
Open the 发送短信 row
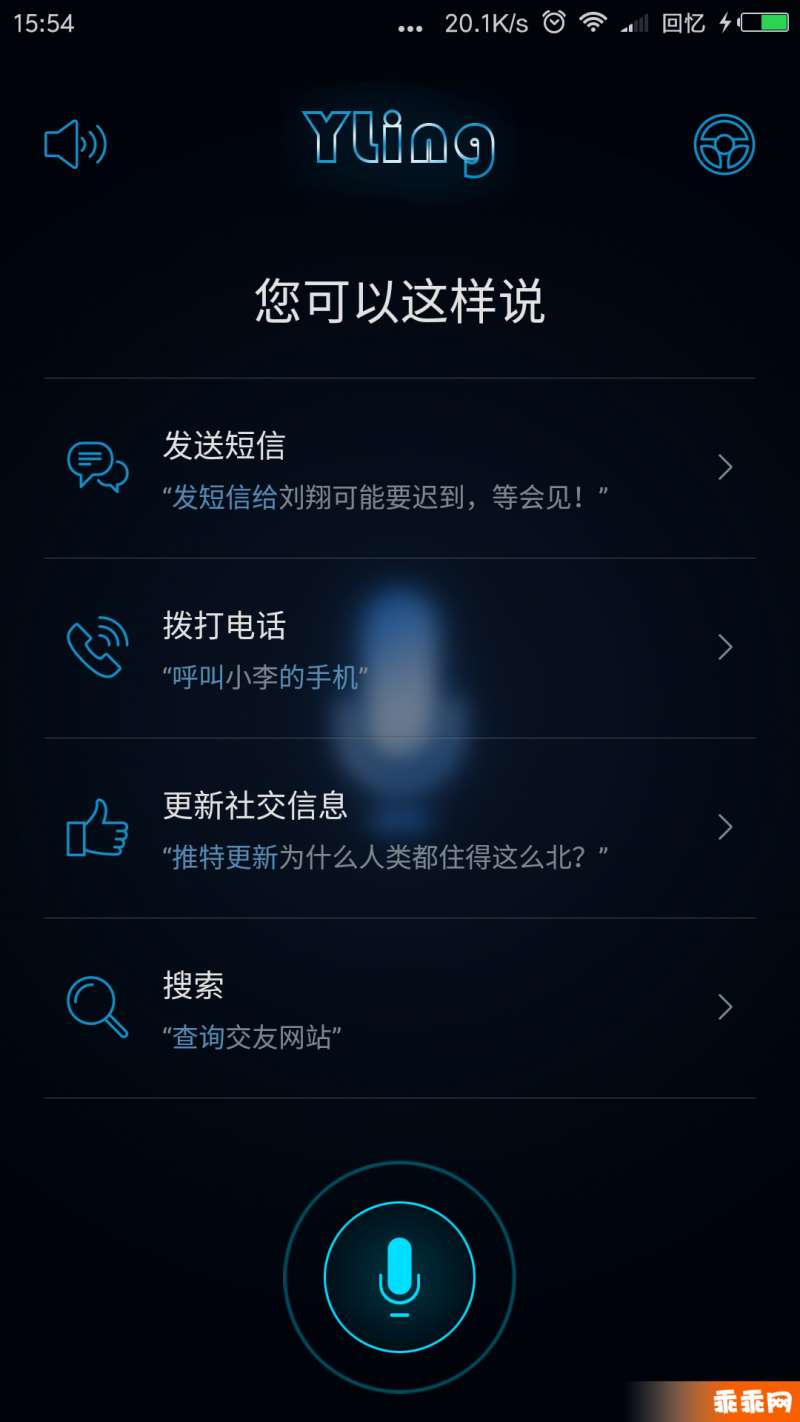coord(400,468)
